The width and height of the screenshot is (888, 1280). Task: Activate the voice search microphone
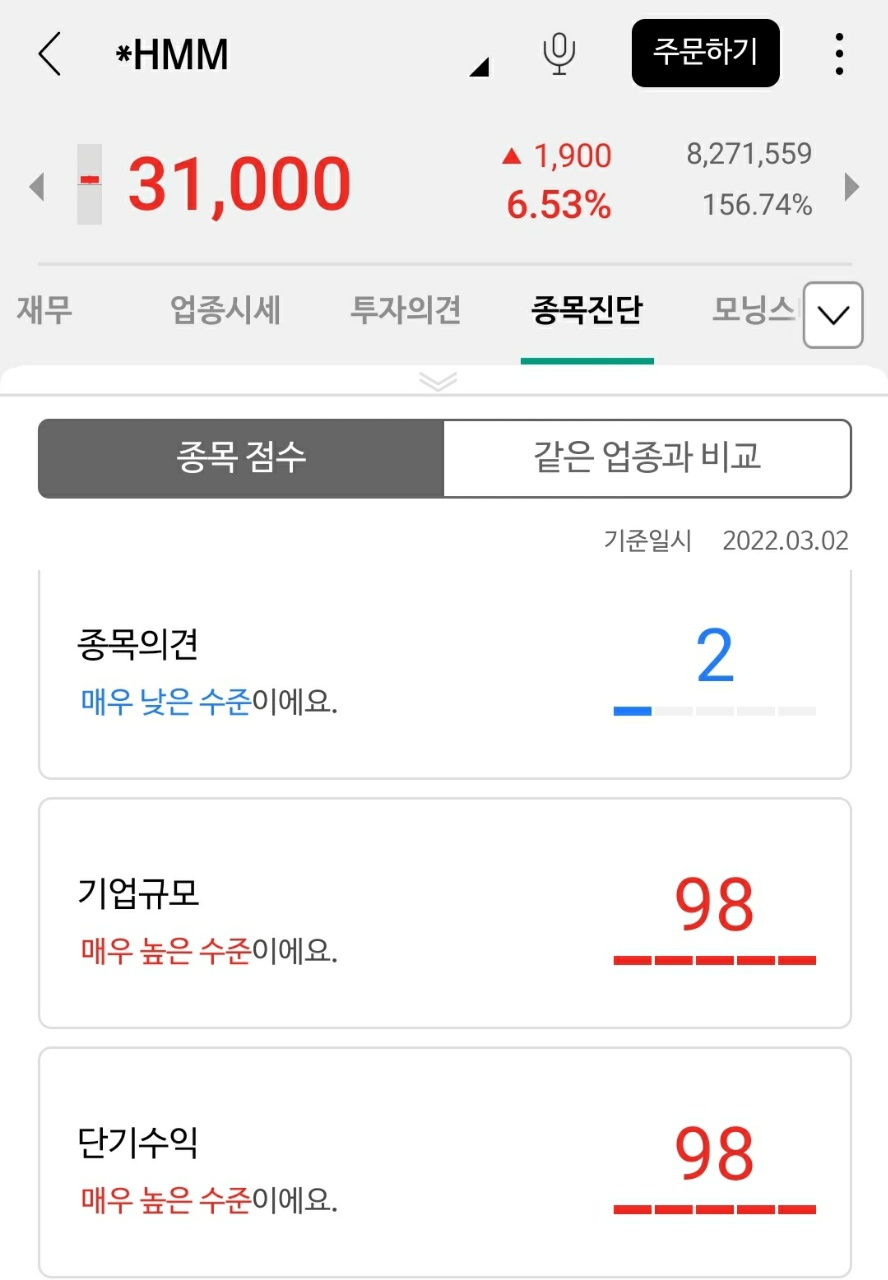pos(559,55)
